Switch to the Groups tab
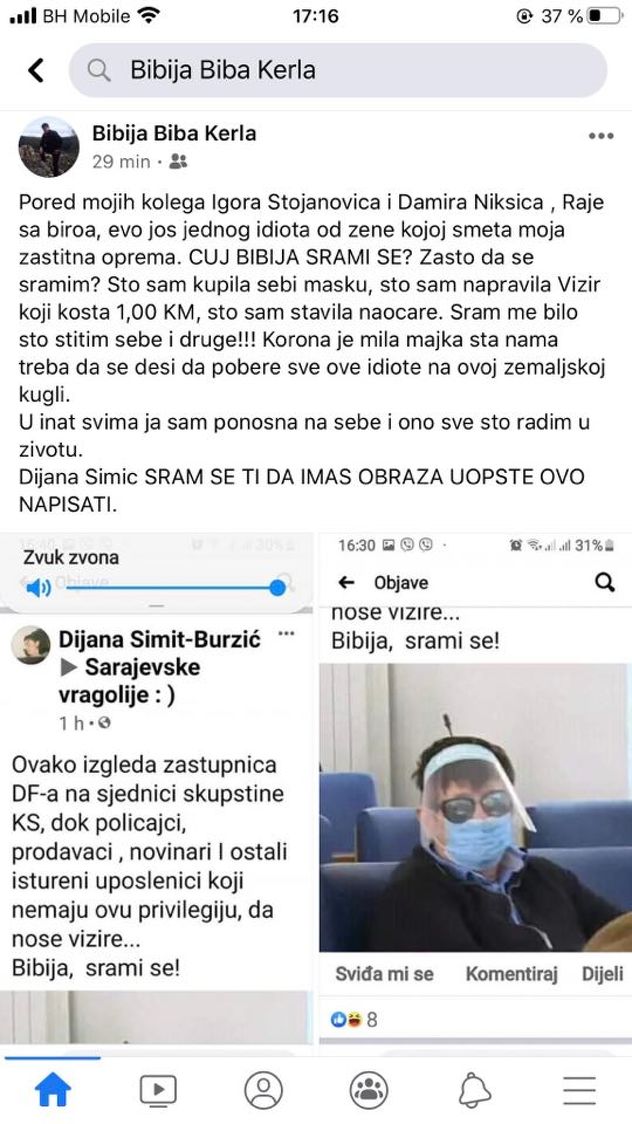 click(369, 1090)
